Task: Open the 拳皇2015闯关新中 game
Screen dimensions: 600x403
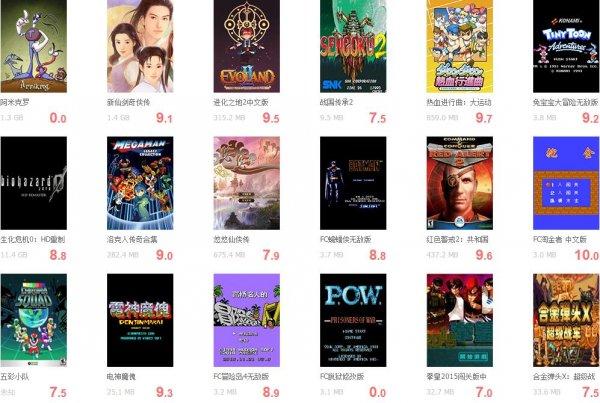Action: pyautogui.click(x=459, y=318)
